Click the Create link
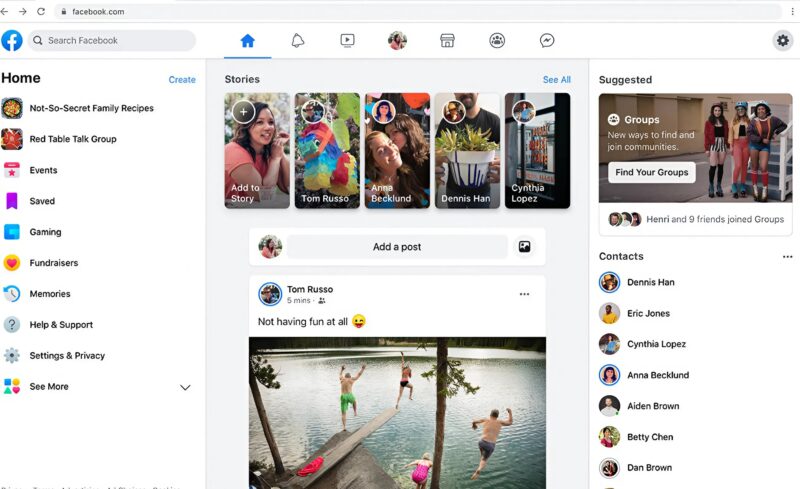This screenshot has width=800, height=489. click(182, 80)
